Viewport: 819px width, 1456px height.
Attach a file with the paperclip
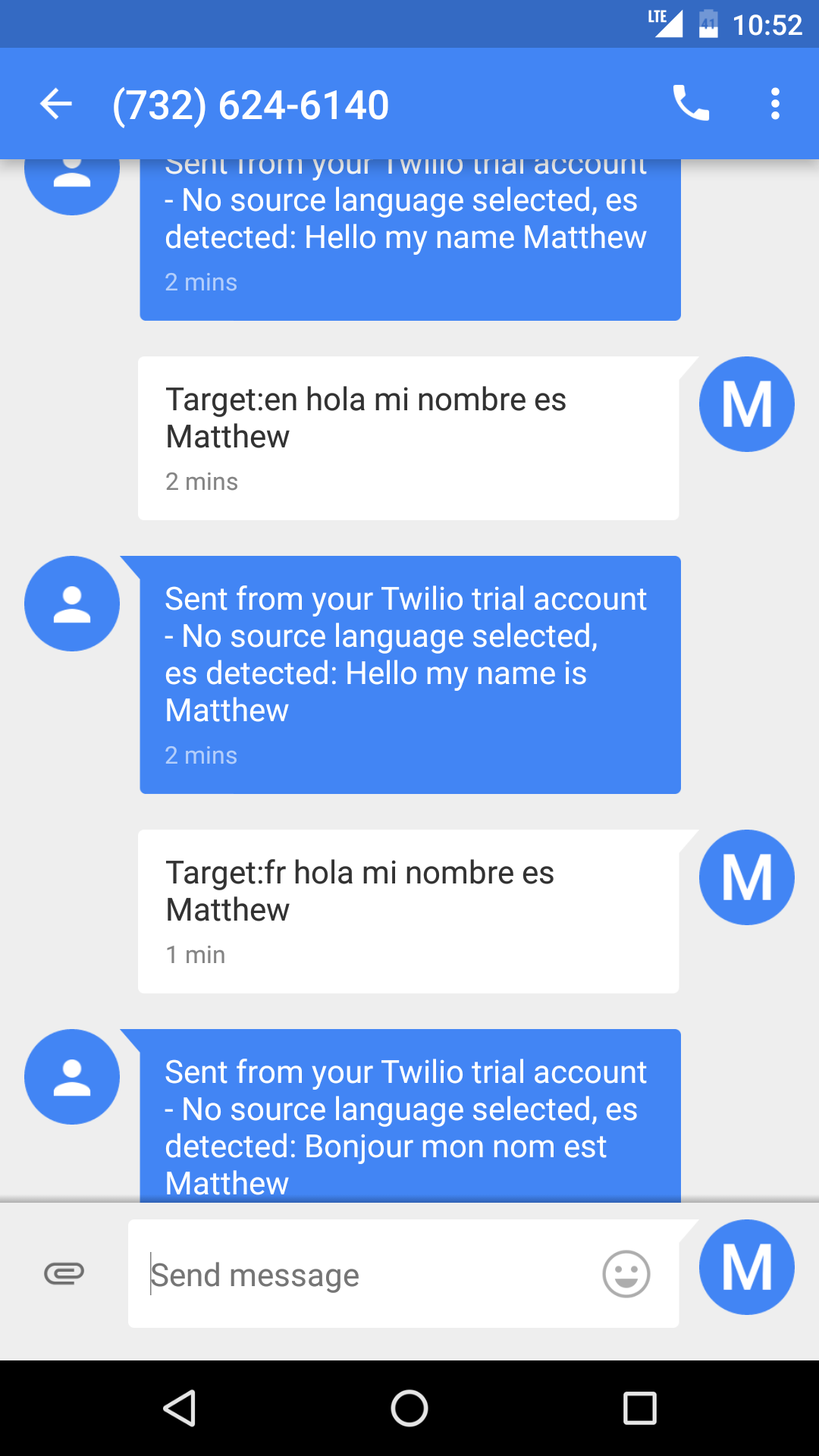click(64, 1273)
